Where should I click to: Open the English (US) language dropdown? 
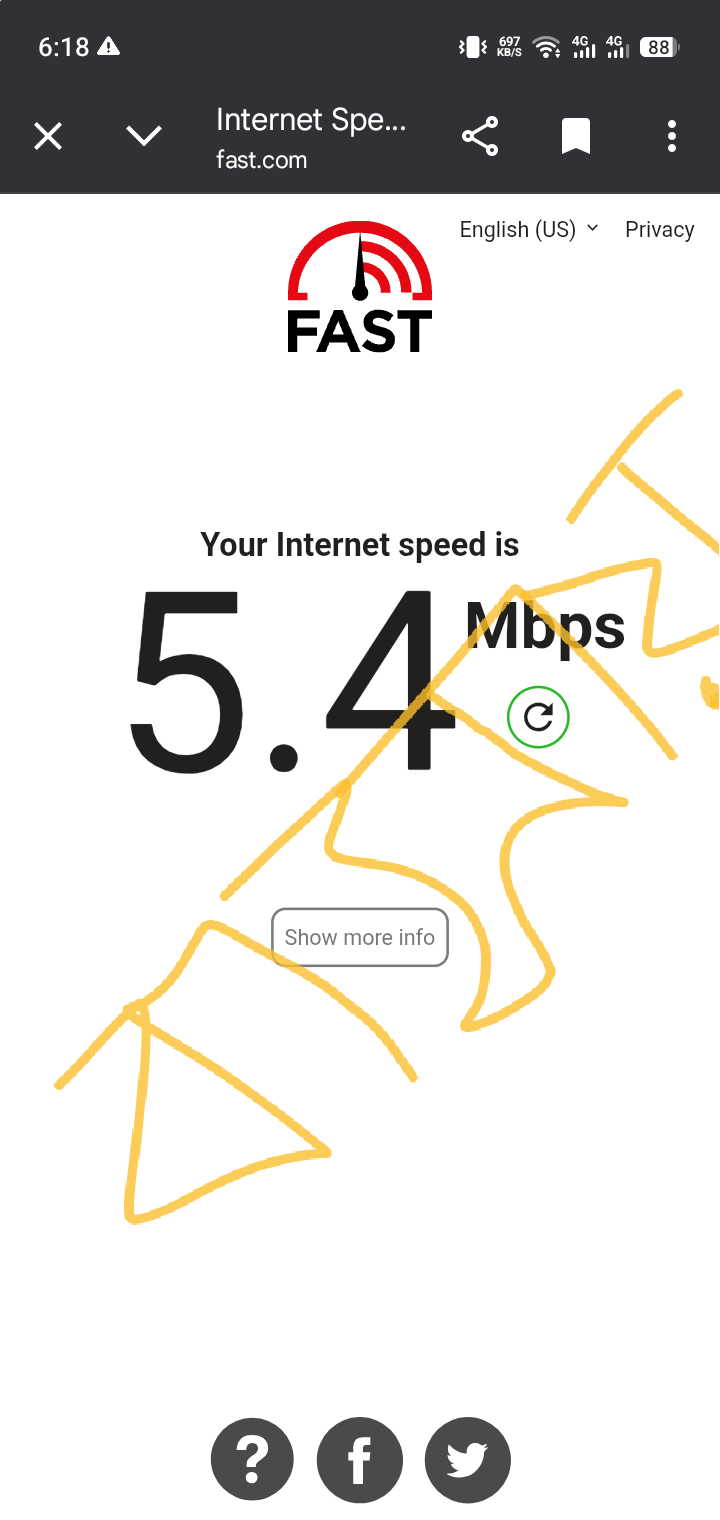coord(528,229)
